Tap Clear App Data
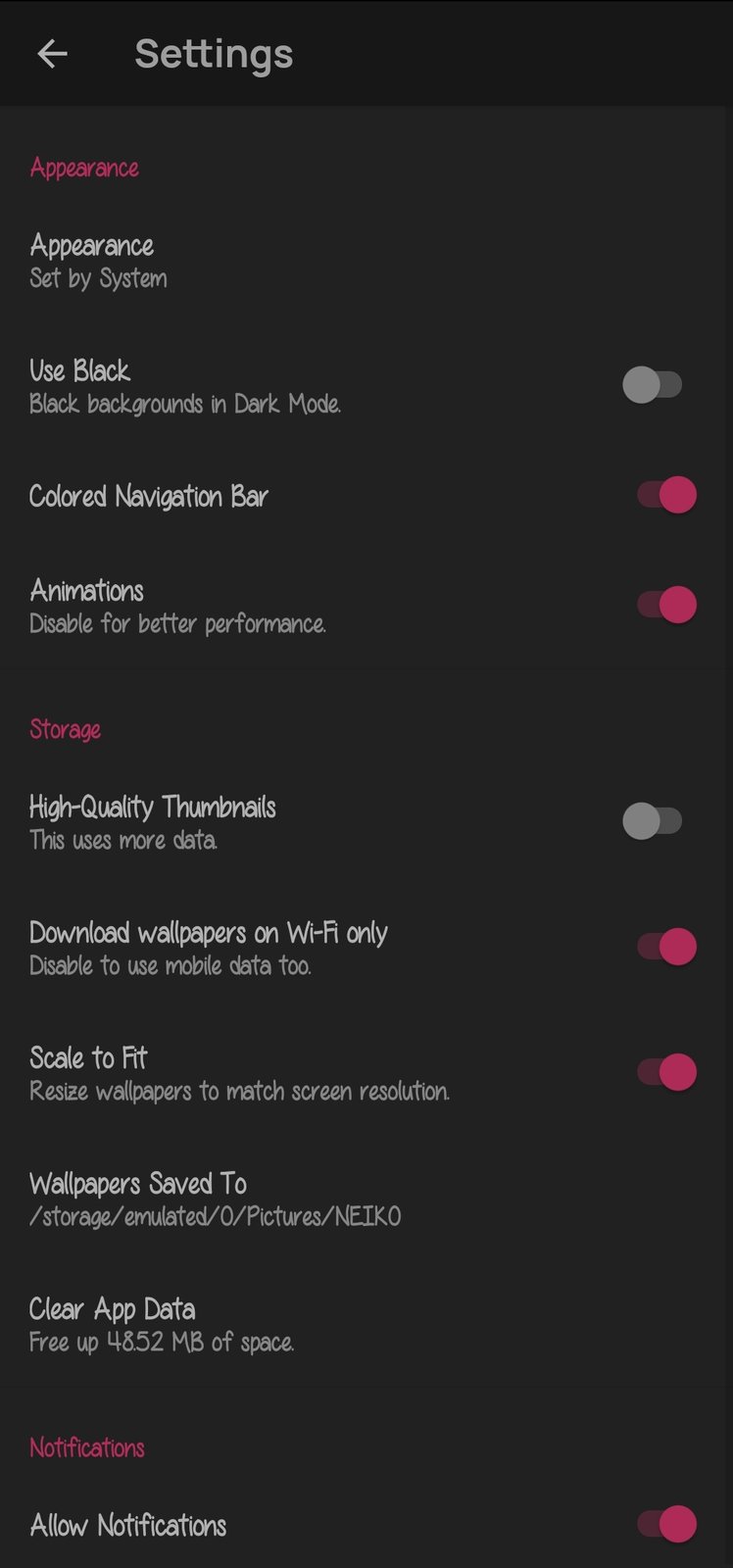The width and height of the screenshot is (733, 1568). point(162,1324)
